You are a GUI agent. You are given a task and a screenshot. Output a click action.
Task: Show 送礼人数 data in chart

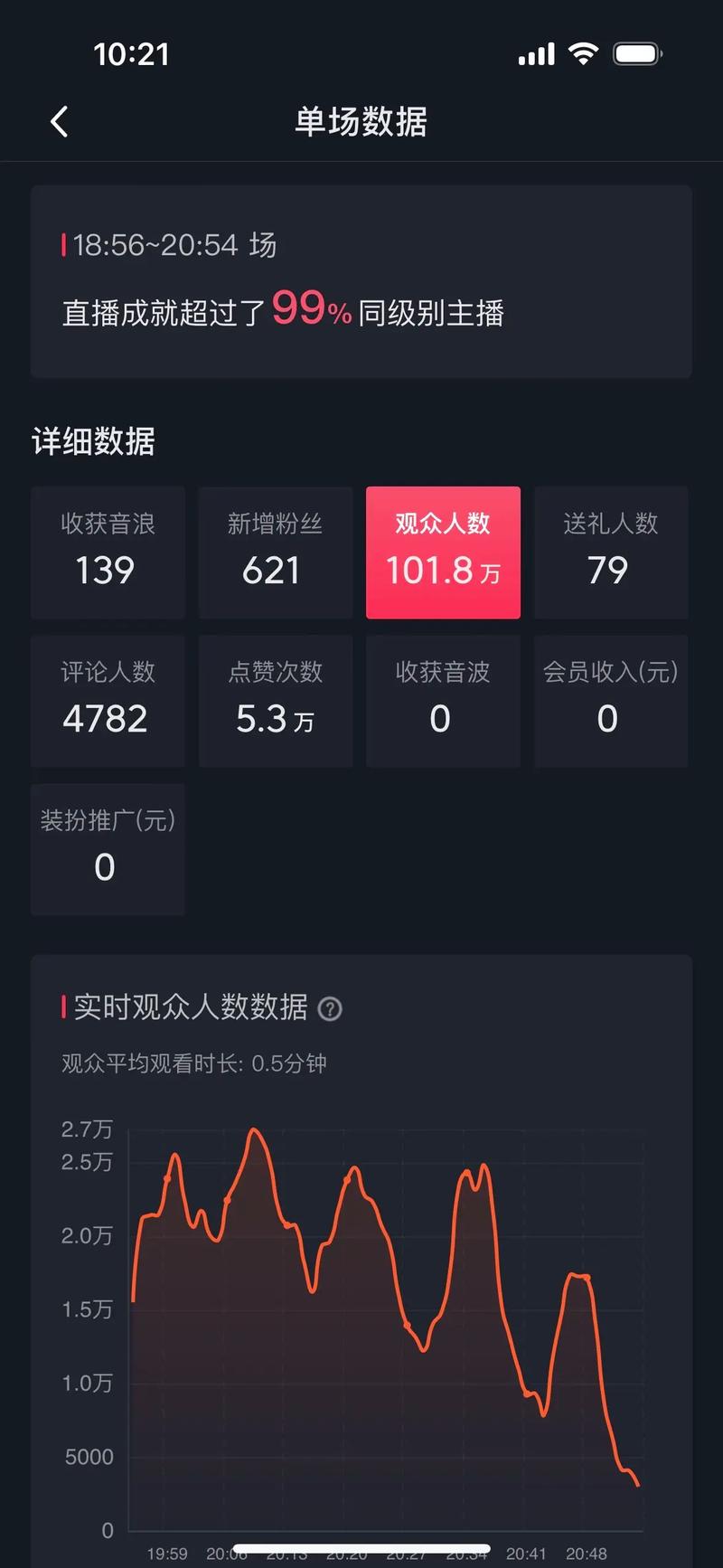click(x=610, y=553)
